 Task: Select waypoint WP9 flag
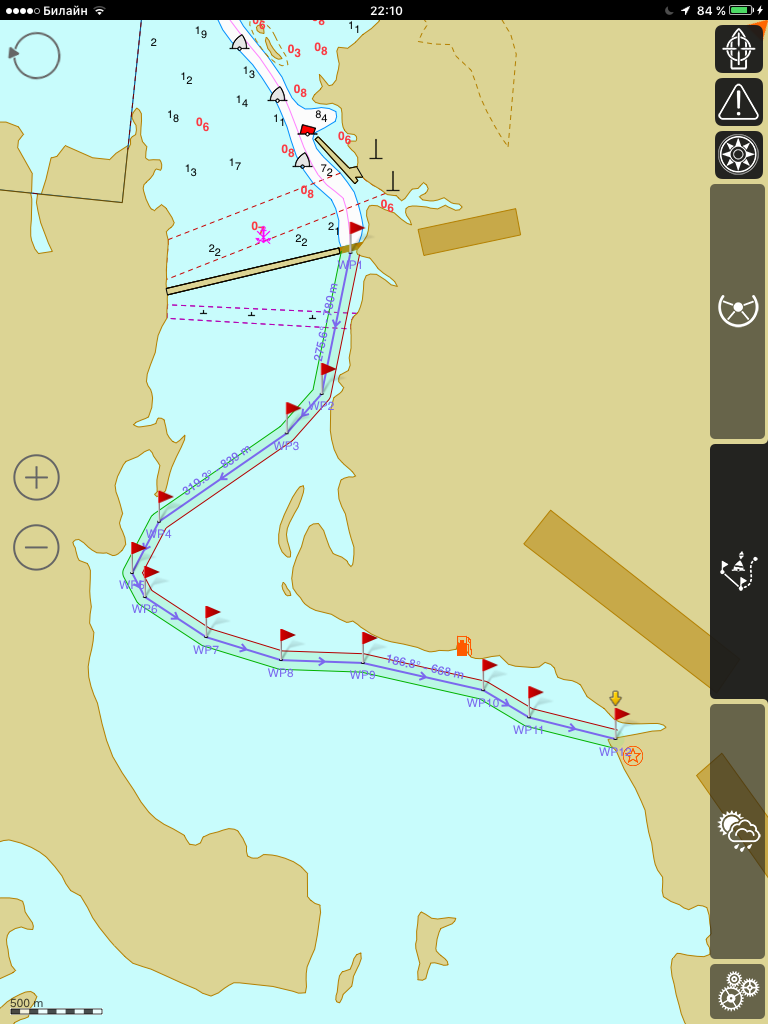[368, 642]
